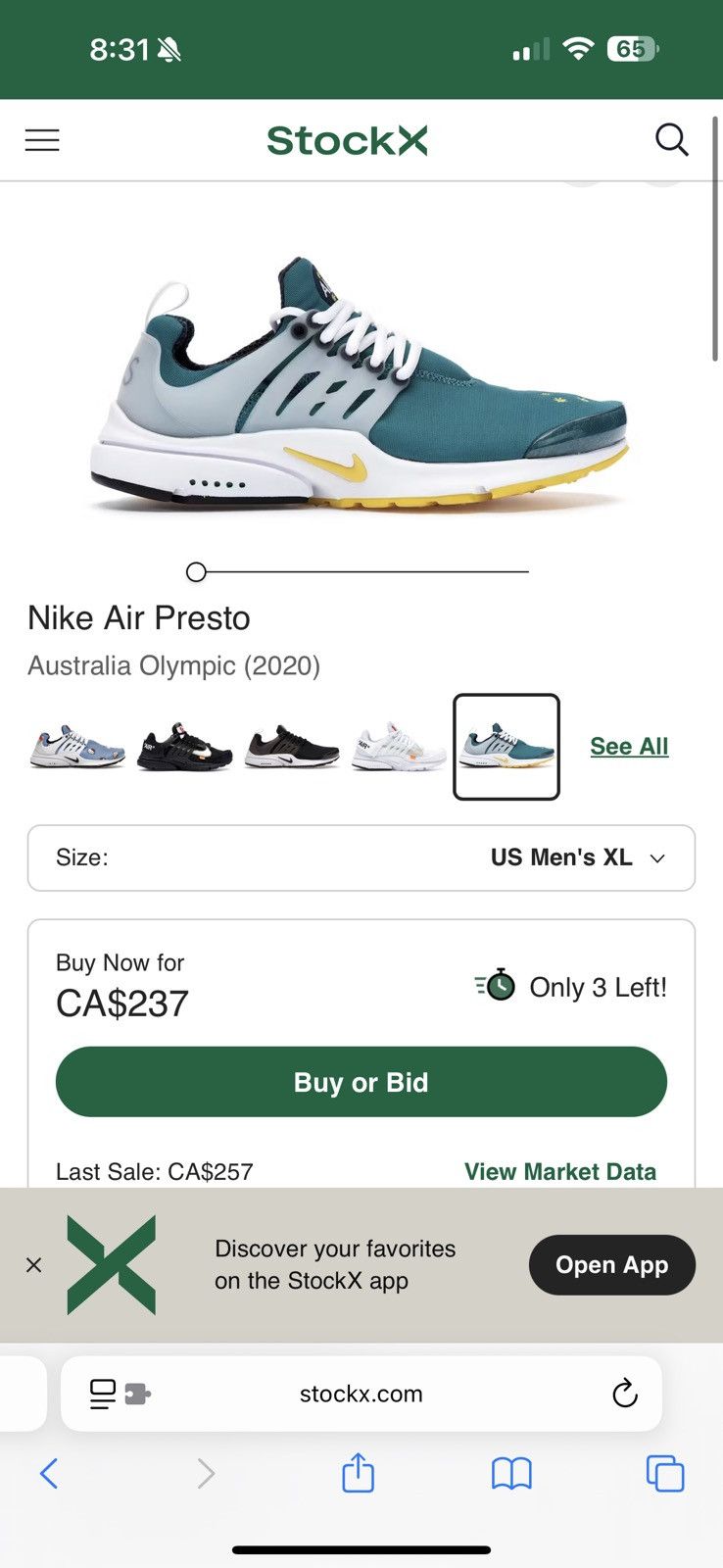Reload the stockx.com page
The image size is (723, 1568).
pyautogui.click(x=624, y=1393)
